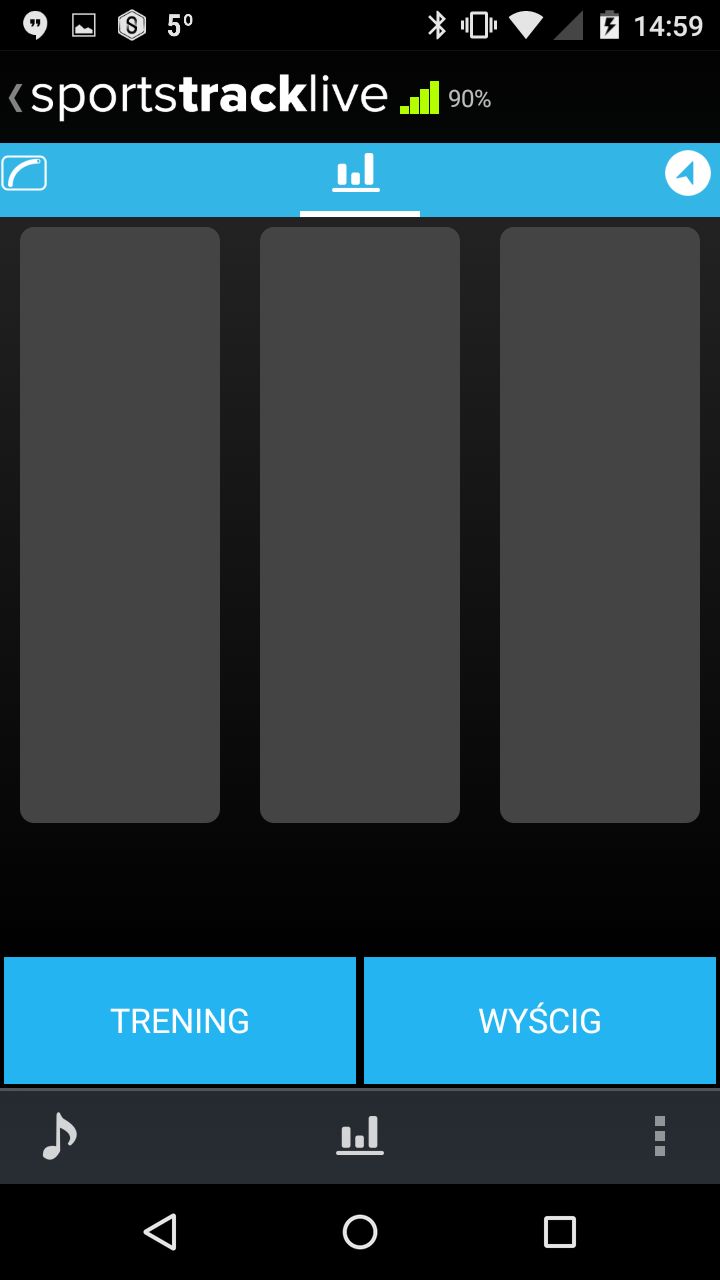
Task: Tap the bottom bar chart icon
Action: pyautogui.click(x=359, y=1136)
